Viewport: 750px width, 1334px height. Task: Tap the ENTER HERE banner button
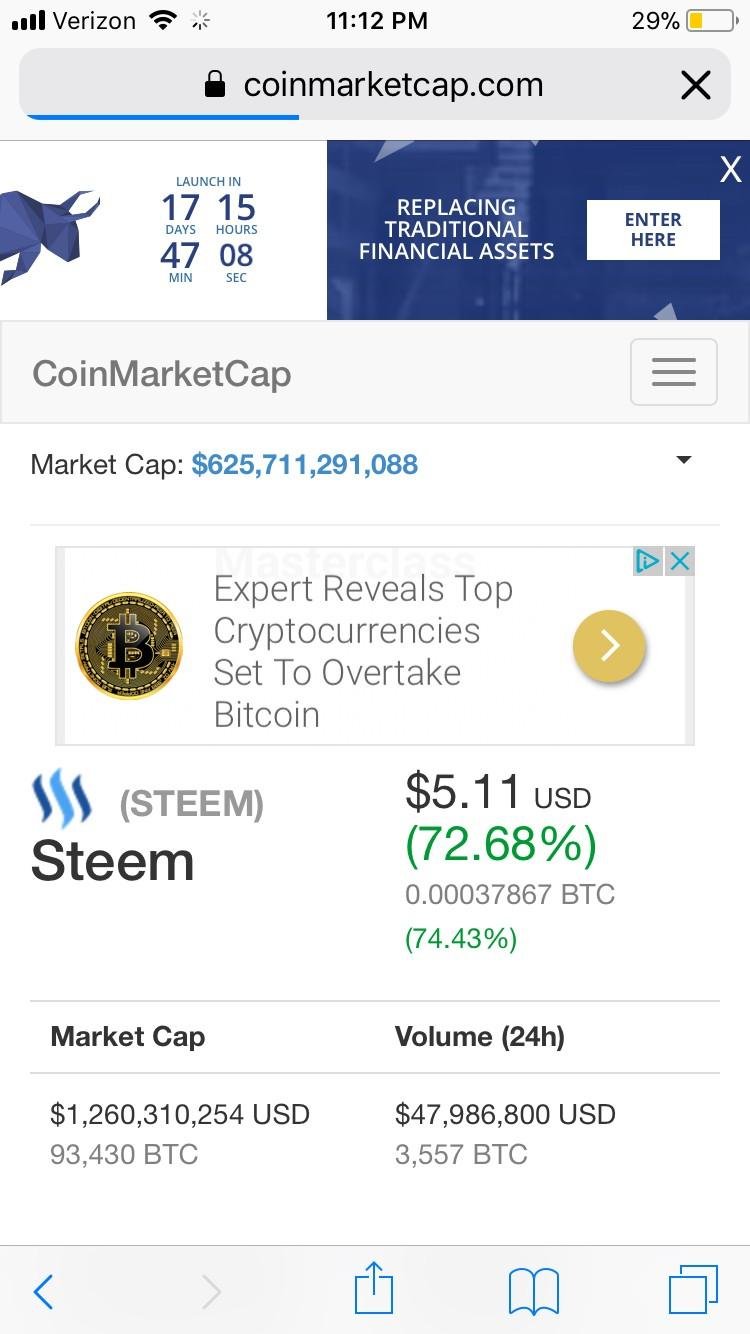tap(653, 230)
